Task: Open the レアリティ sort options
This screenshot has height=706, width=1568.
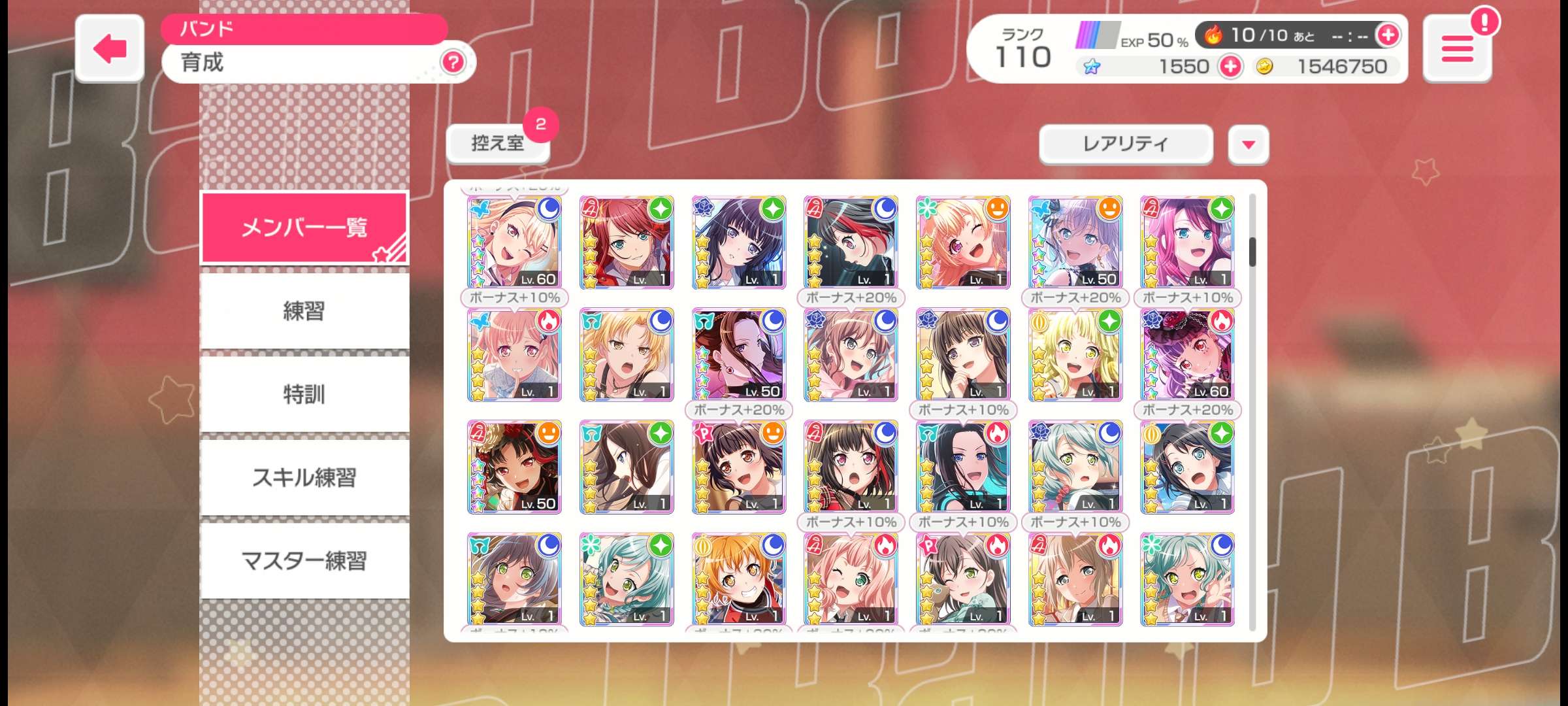Action: [x=1125, y=144]
